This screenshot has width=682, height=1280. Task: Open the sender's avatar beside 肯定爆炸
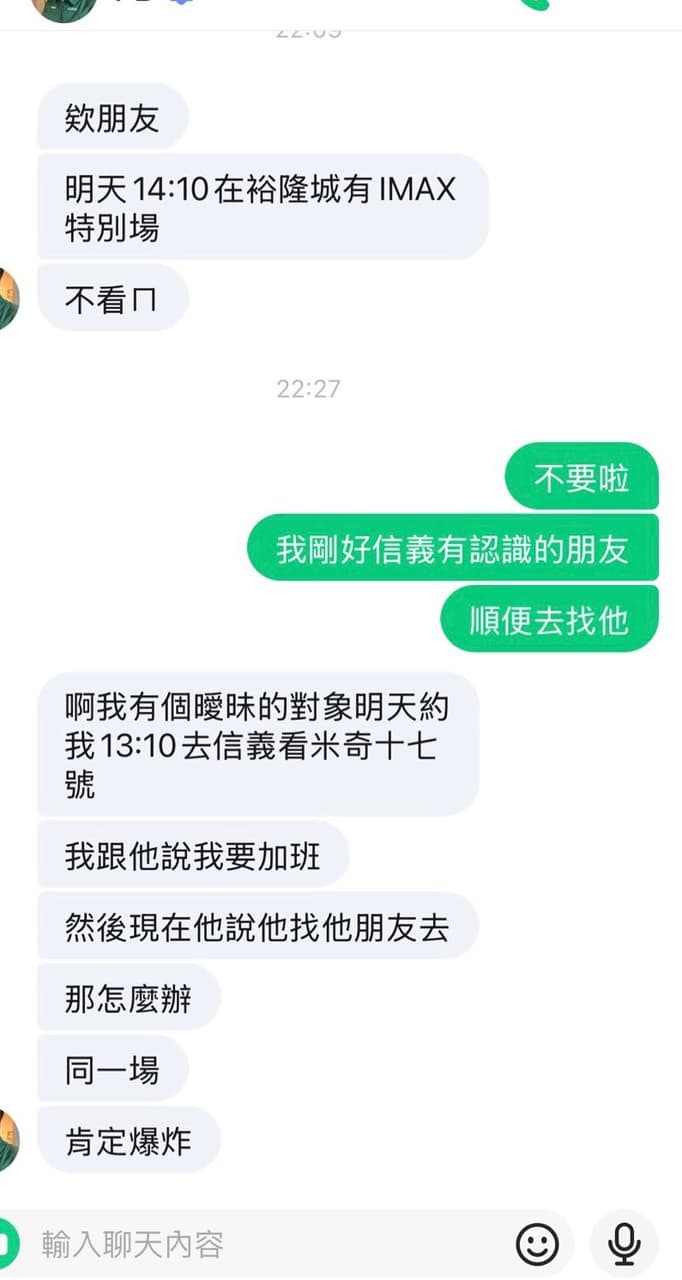click(x=8, y=1140)
